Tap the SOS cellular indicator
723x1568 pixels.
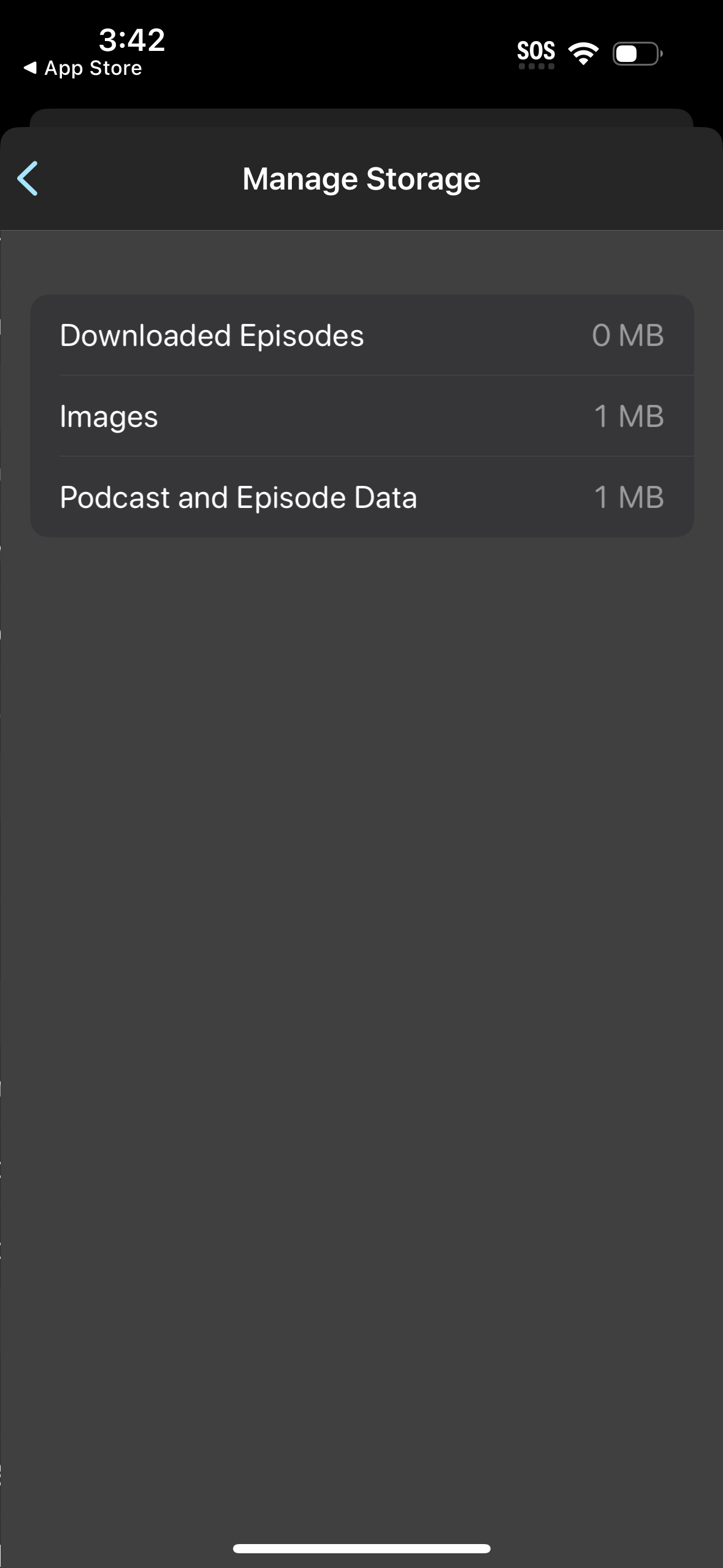pyautogui.click(x=536, y=52)
